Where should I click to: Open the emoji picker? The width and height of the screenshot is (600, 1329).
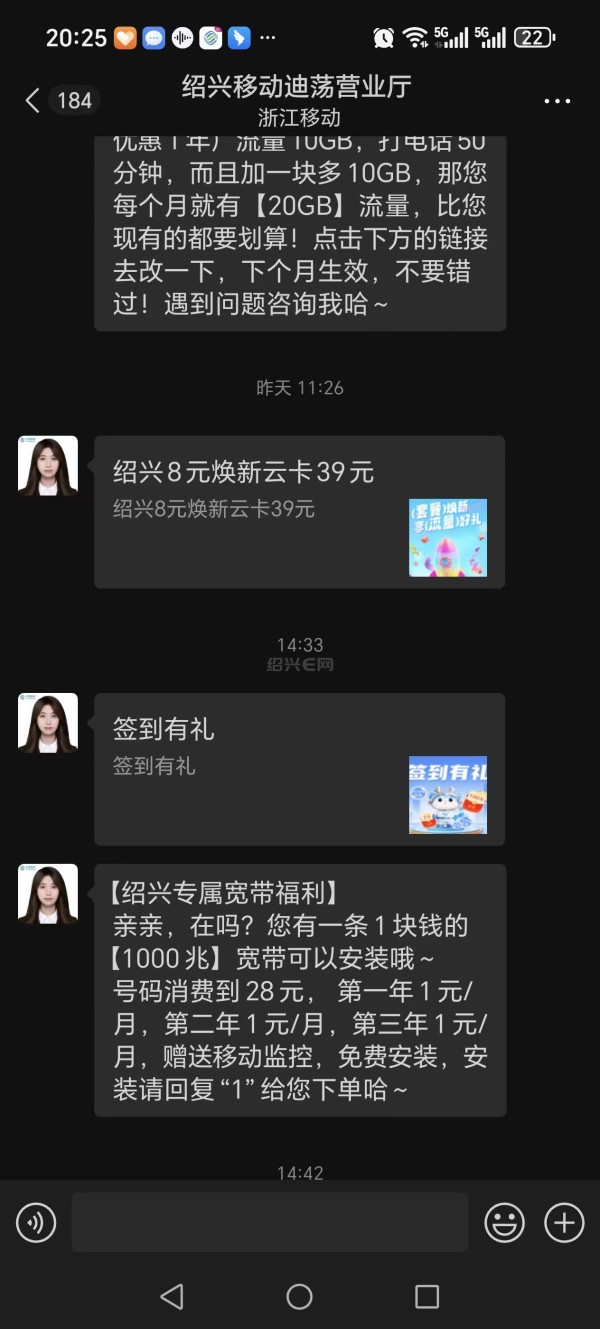pos(504,1222)
